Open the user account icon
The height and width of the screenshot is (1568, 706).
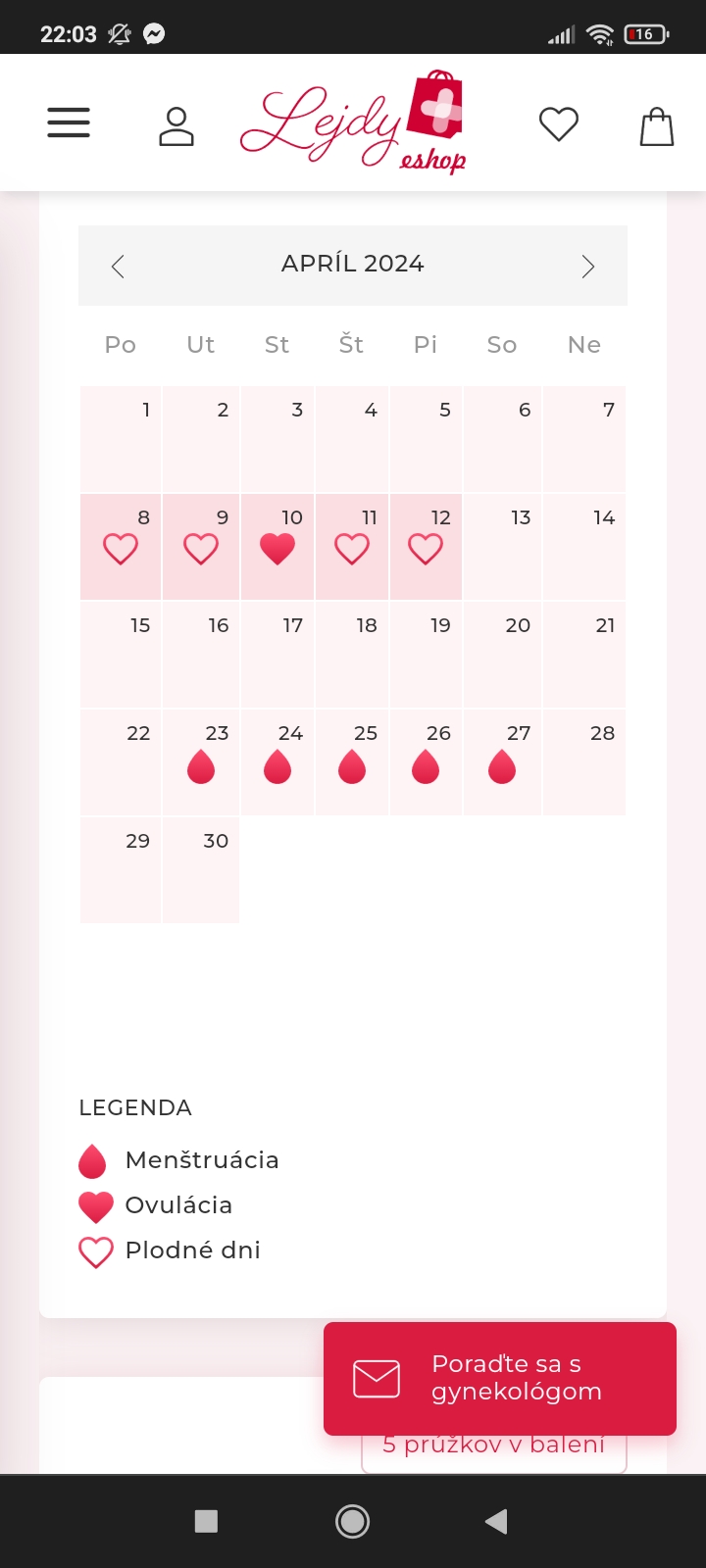(176, 126)
